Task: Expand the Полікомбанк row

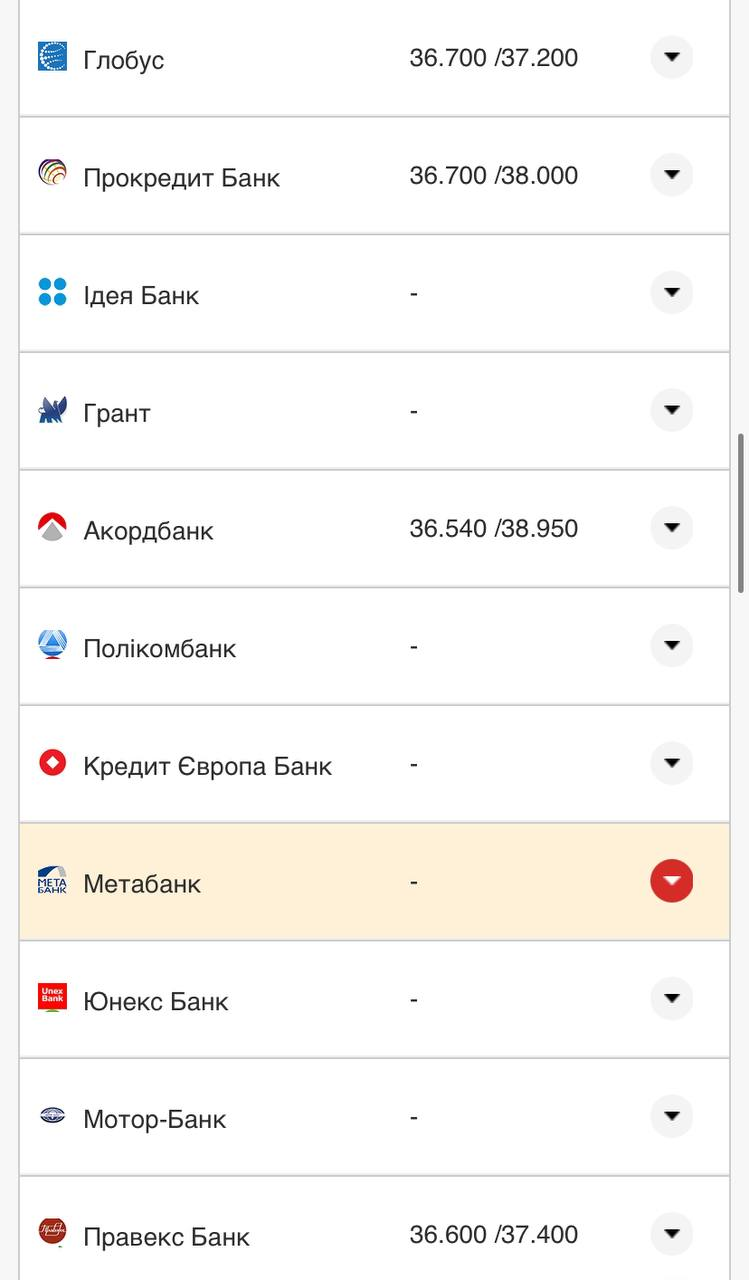Action: point(671,646)
